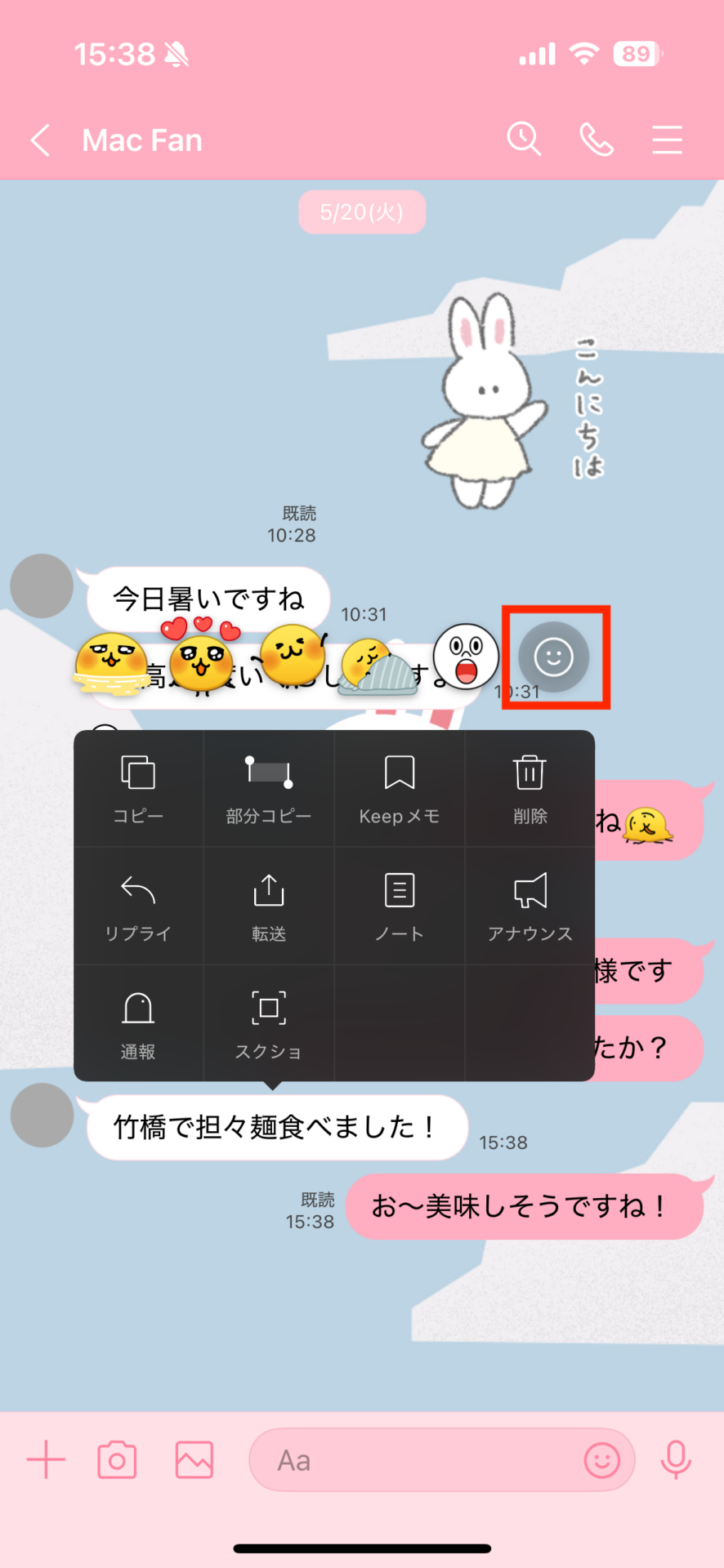The image size is (724, 1568).
Task: Report message with 通報
Action: click(138, 1023)
